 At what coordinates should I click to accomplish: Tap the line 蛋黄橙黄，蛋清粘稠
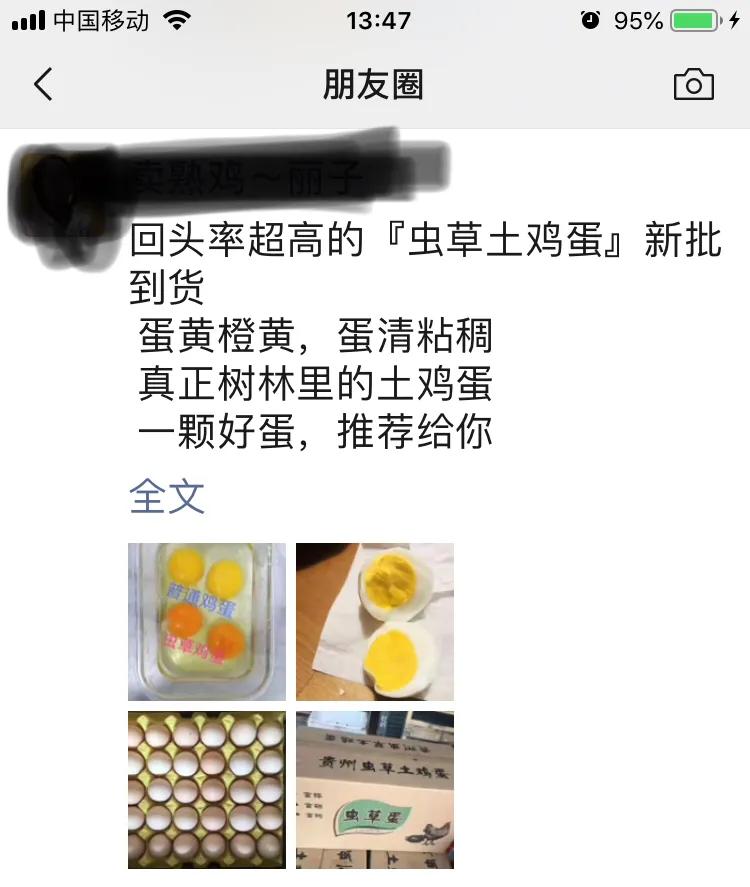[310, 337]
